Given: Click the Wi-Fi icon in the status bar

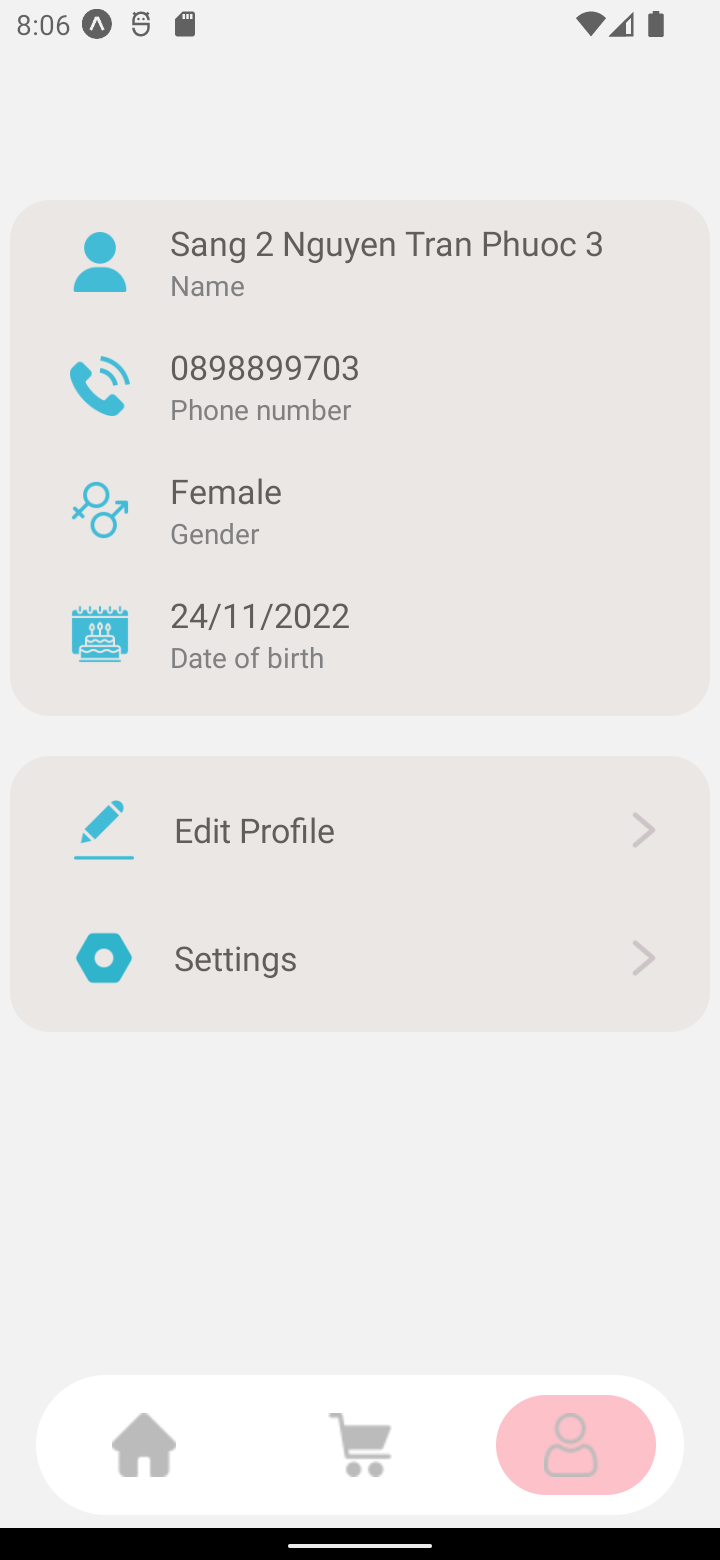Looking at the screenshot, I should (x=590, y=25).
